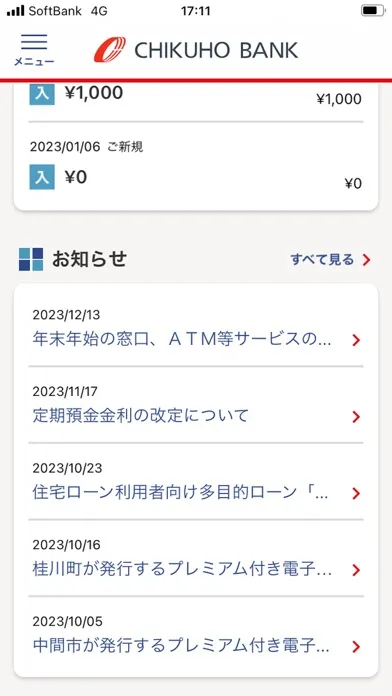Viewport: 392px width, 696px height.
Task: Open the 2023/12/13 年末年始の窓口 notice
Action: (x=196, y=328)
